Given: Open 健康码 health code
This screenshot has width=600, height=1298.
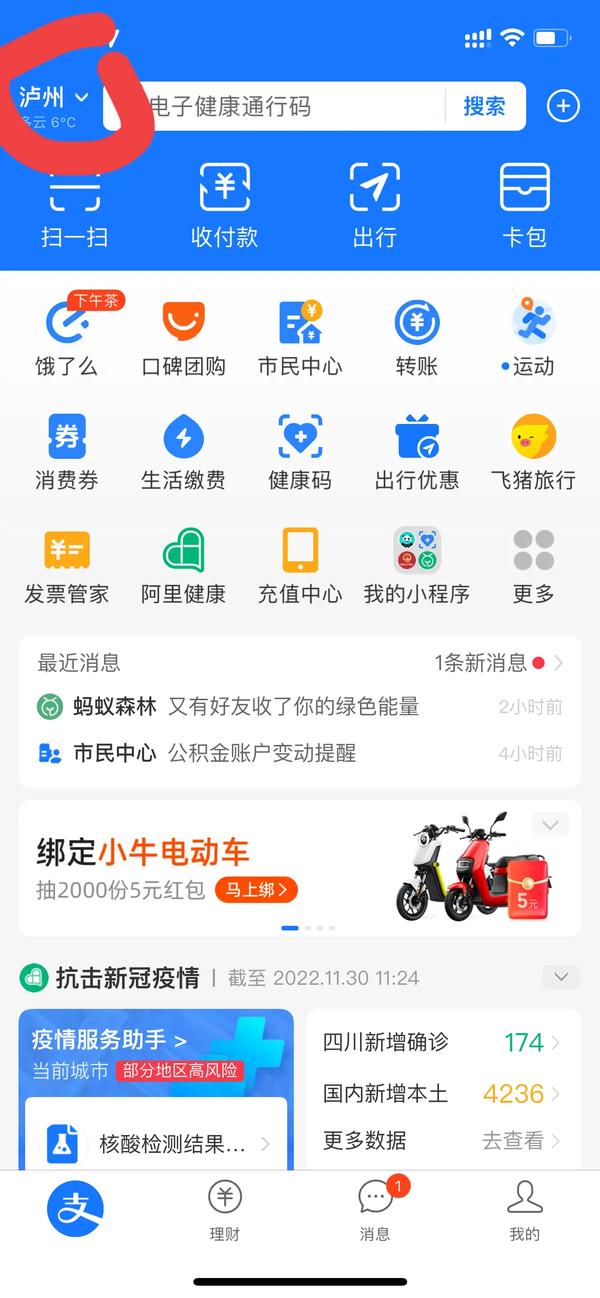Looking at the screenshot, I should pos(299,451).
